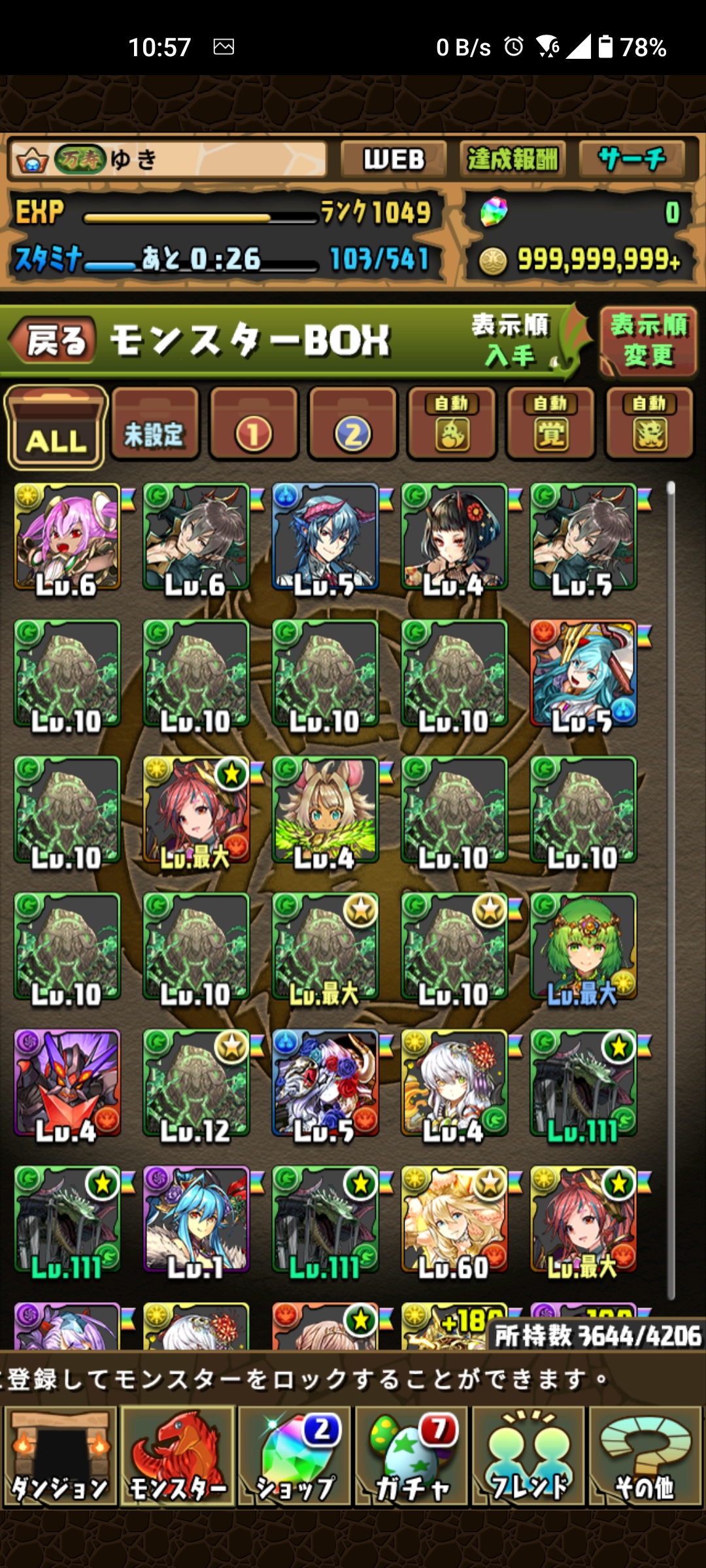This screenshot has width=706, height=1568.
Task: Open the WEB button
Action: click(x=394, y=159)
